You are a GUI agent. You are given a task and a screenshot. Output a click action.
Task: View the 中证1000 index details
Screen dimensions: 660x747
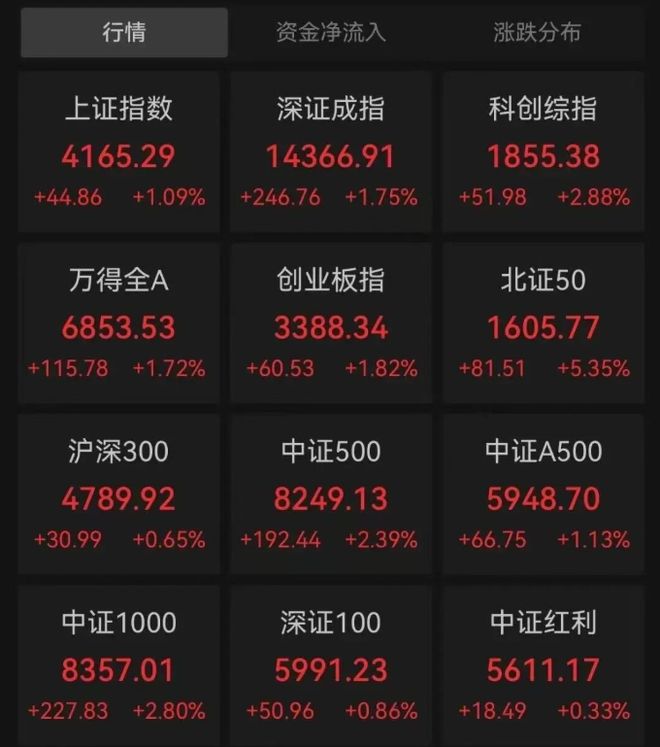pos(119,665)
